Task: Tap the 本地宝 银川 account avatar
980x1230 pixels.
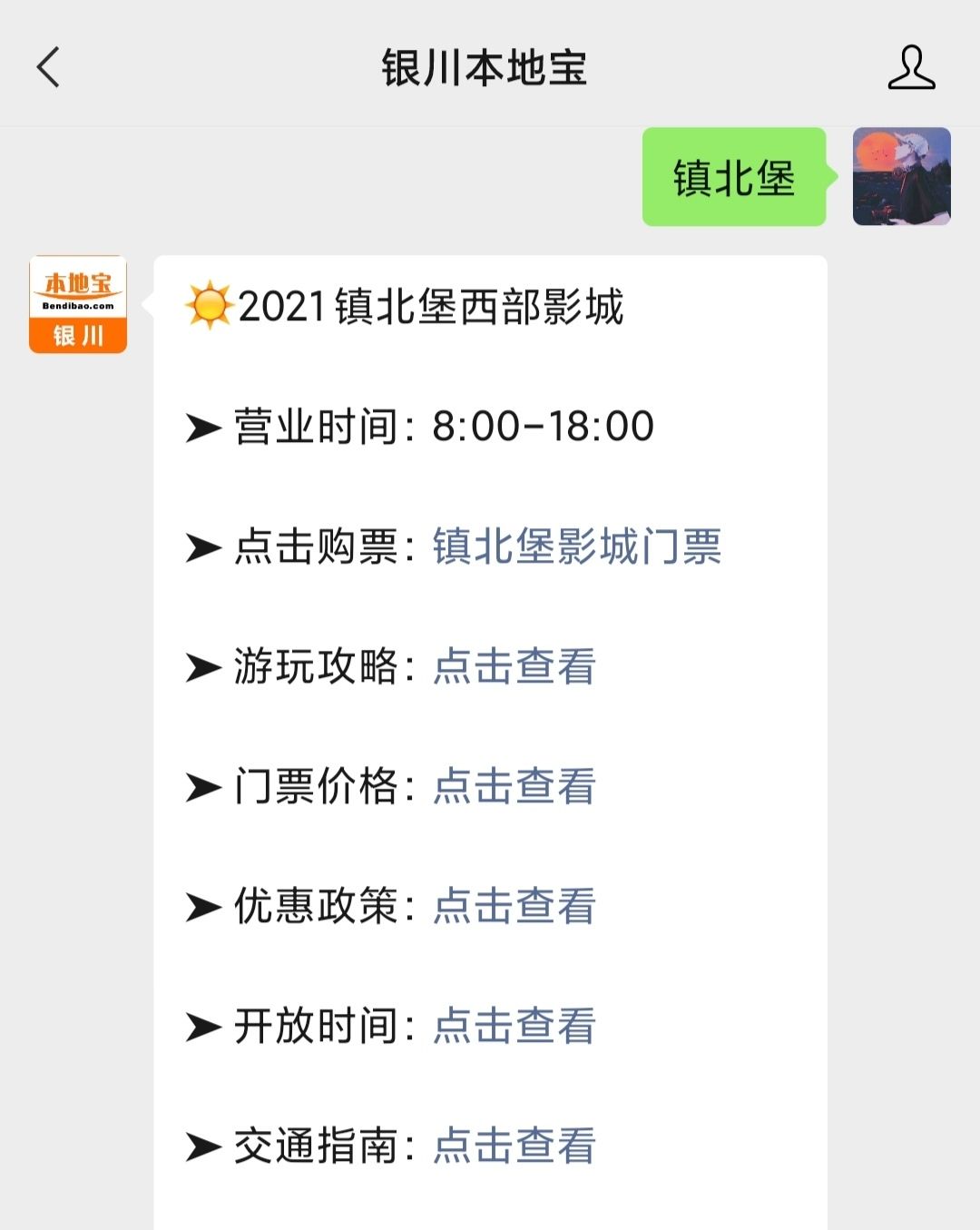Action: coord(78,304)
